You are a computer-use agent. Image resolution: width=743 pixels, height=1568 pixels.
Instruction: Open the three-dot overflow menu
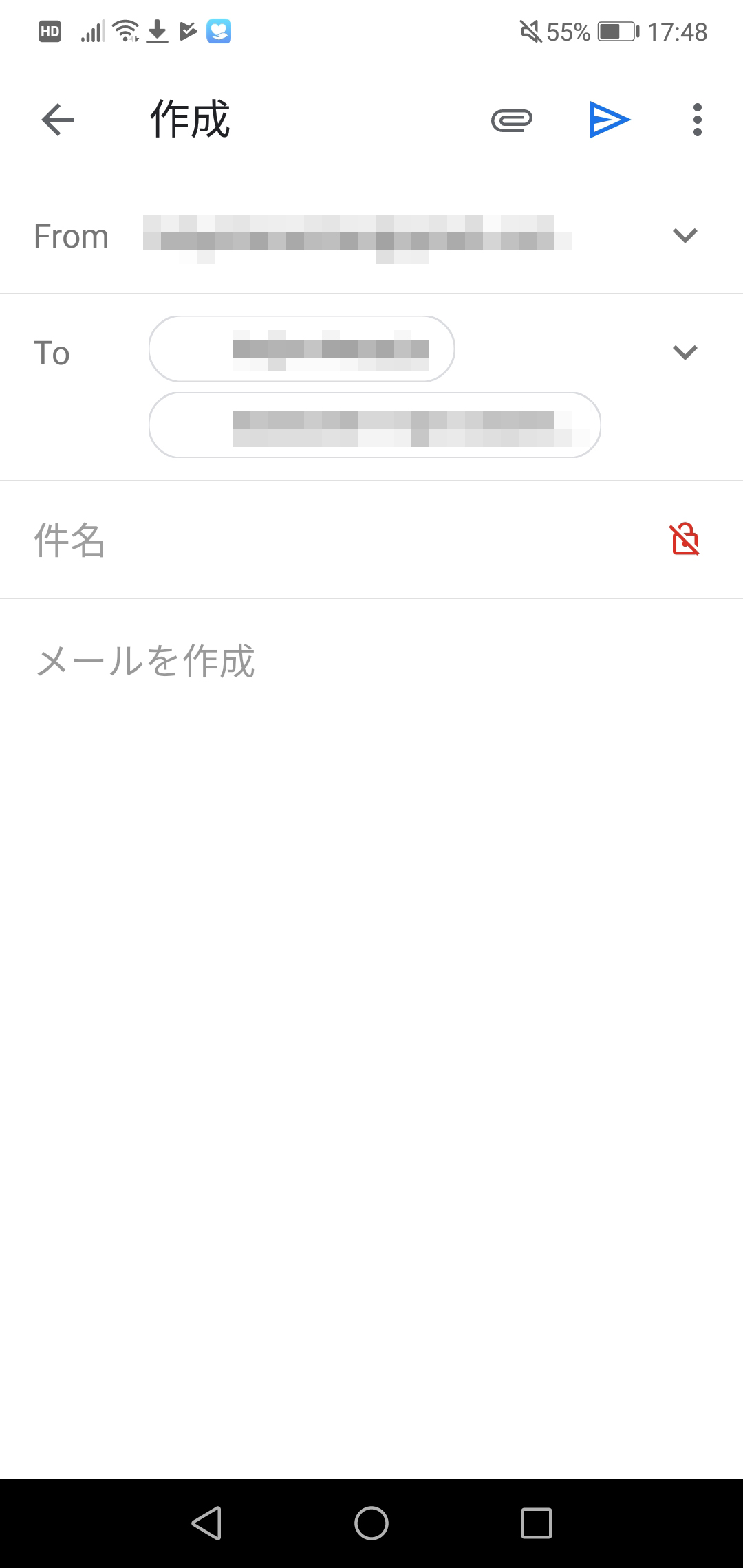tap(698, 120)
